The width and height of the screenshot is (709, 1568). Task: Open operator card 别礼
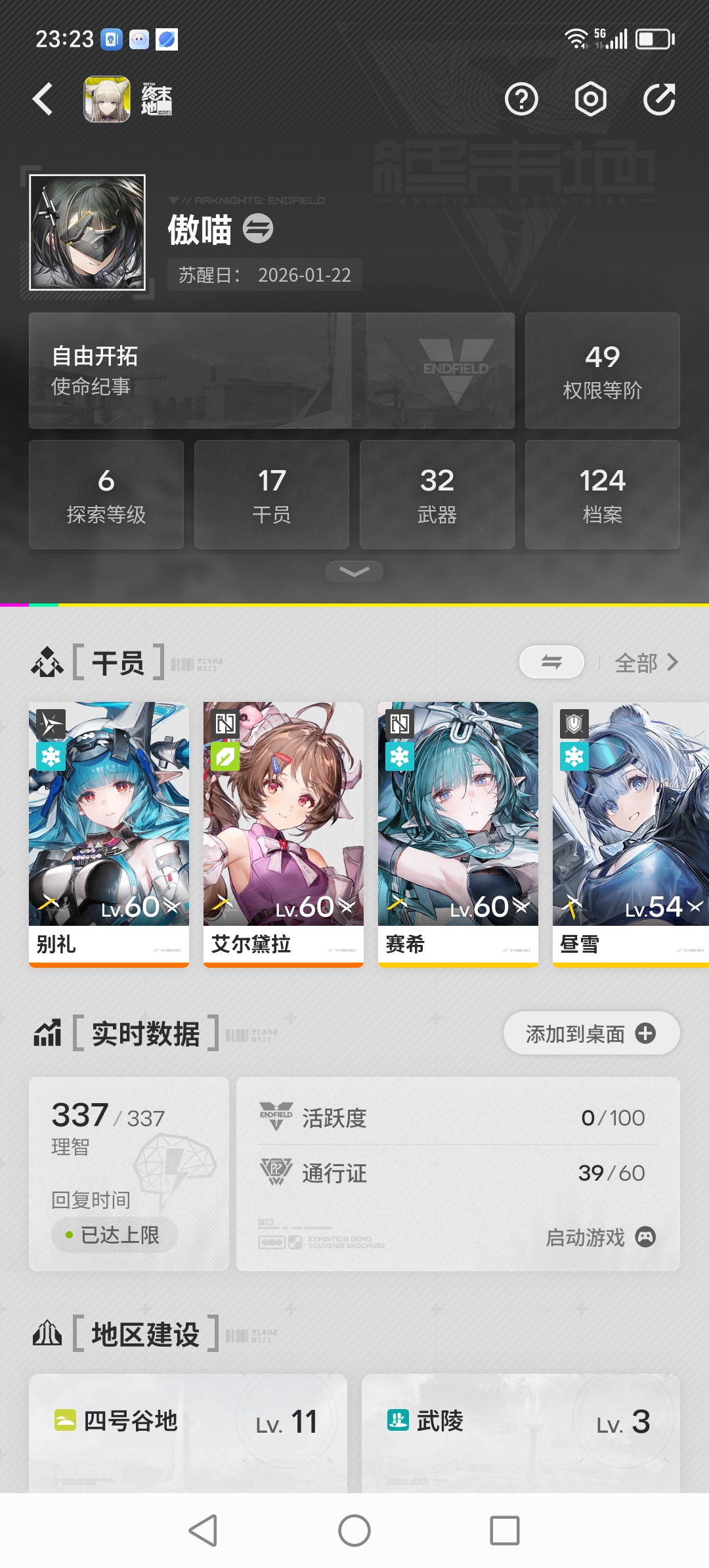(109, 834)
